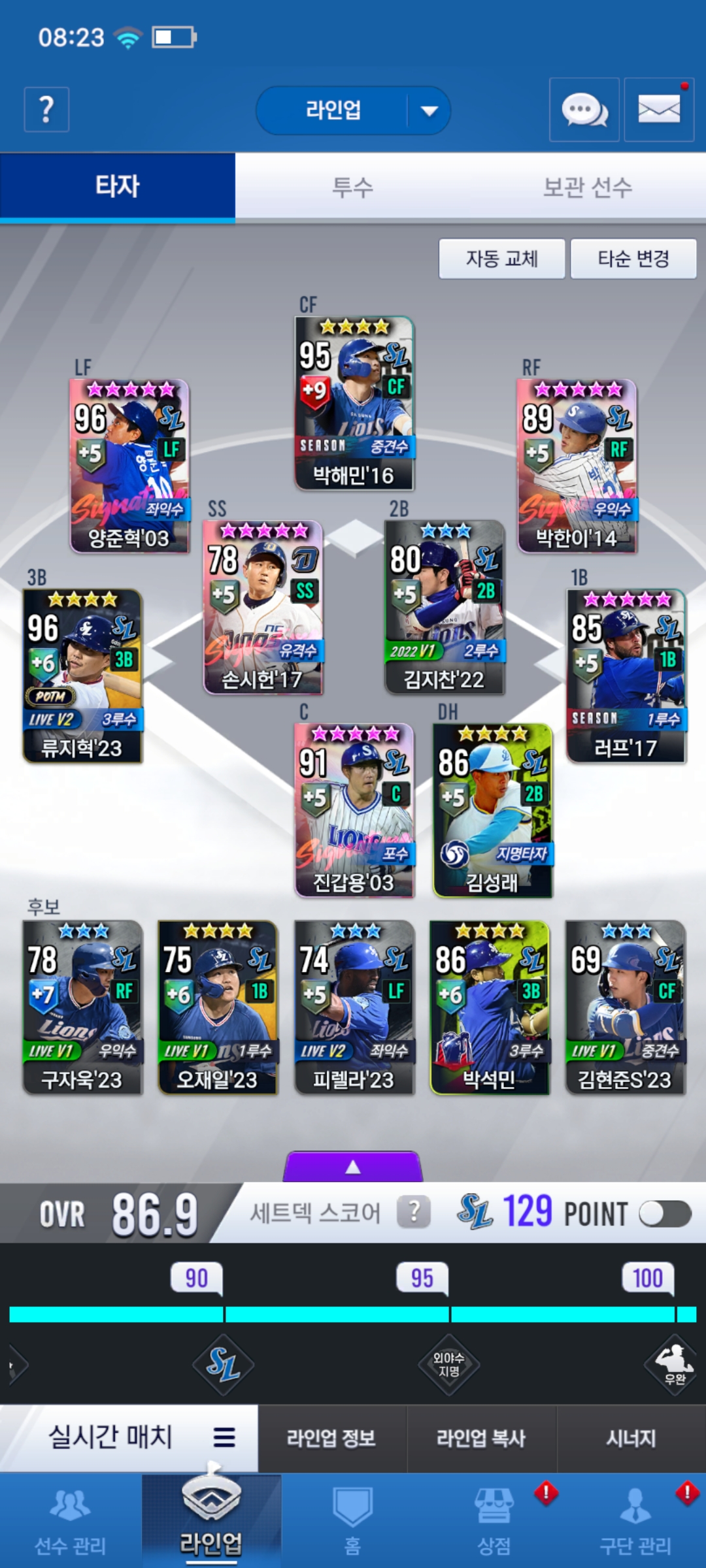Select the 양준혁'03 LF player card
The height and width of the screenshot is (1568, 706).
click(x=129, y=466)
